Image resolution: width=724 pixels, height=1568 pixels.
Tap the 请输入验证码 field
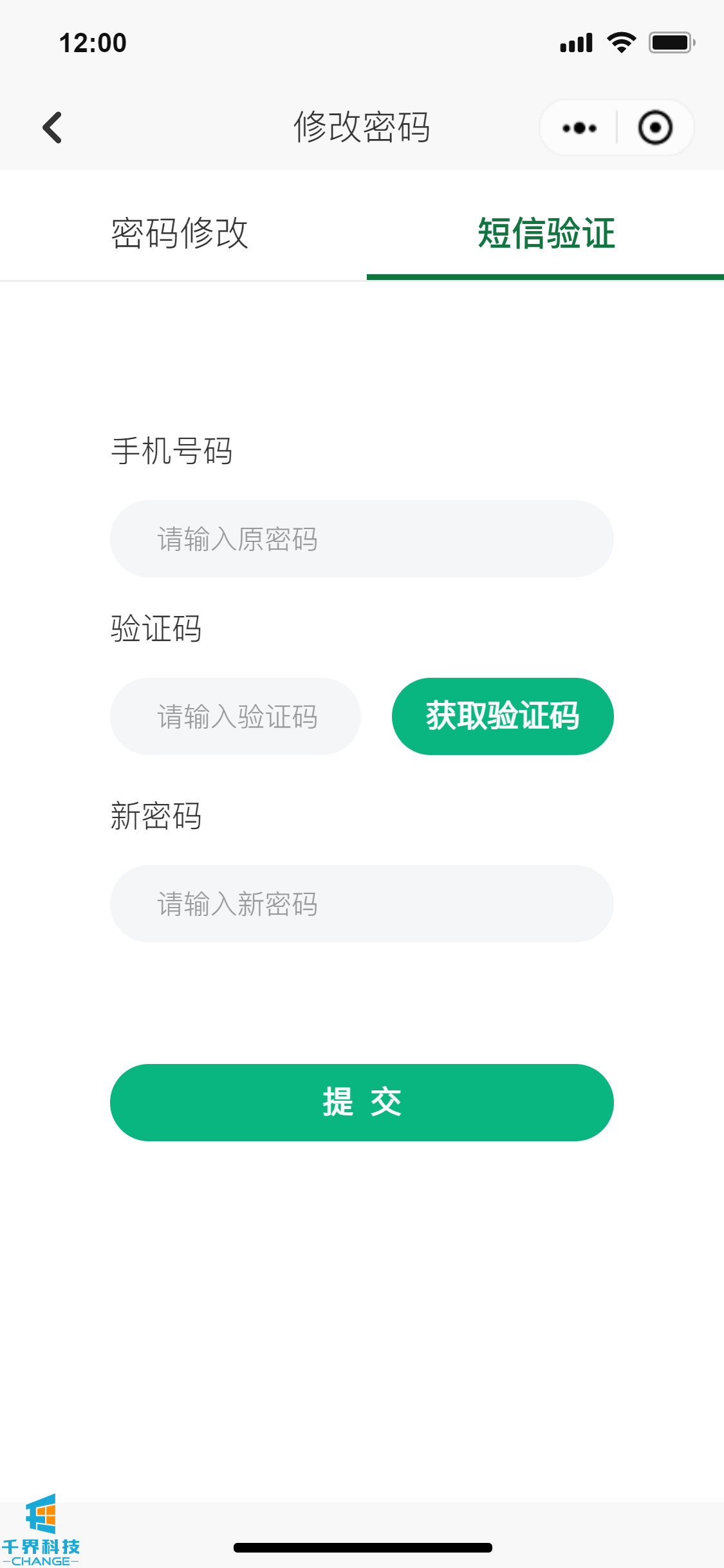[x=236, y=716]
